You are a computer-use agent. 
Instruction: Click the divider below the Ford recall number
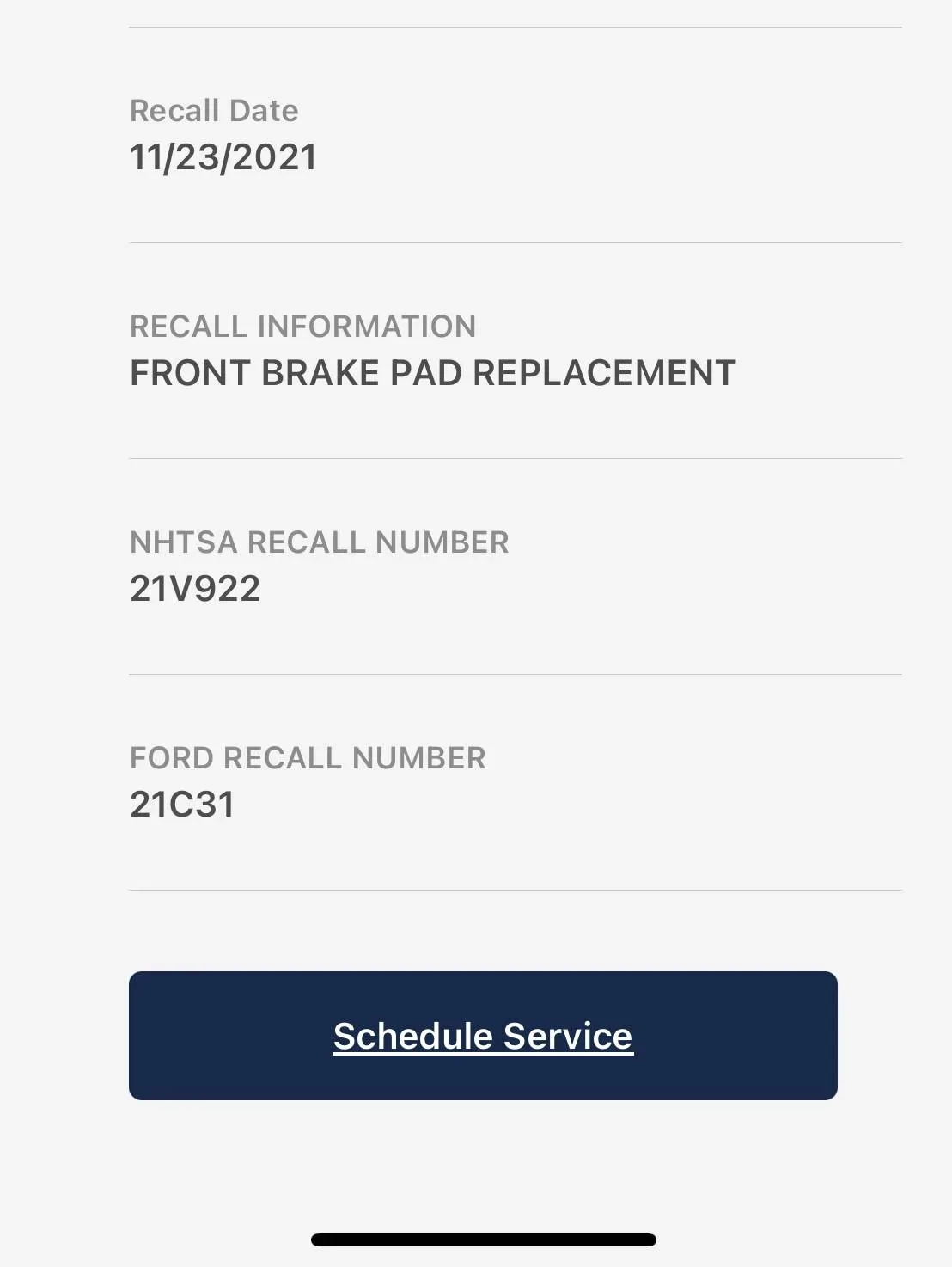pos(513,890)
